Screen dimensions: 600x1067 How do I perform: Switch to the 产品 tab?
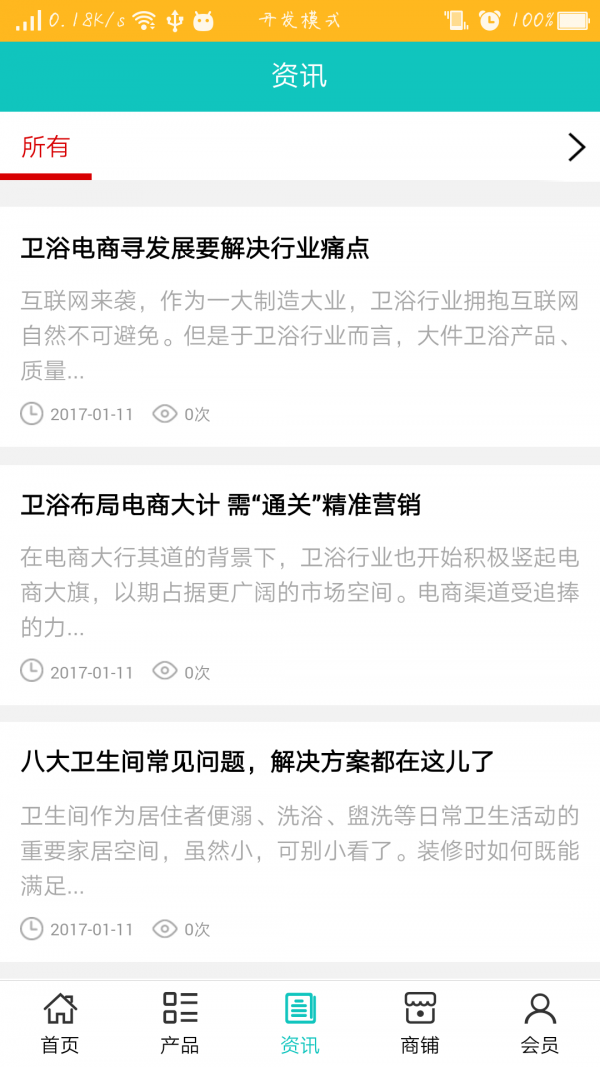tap(180, 1023)
